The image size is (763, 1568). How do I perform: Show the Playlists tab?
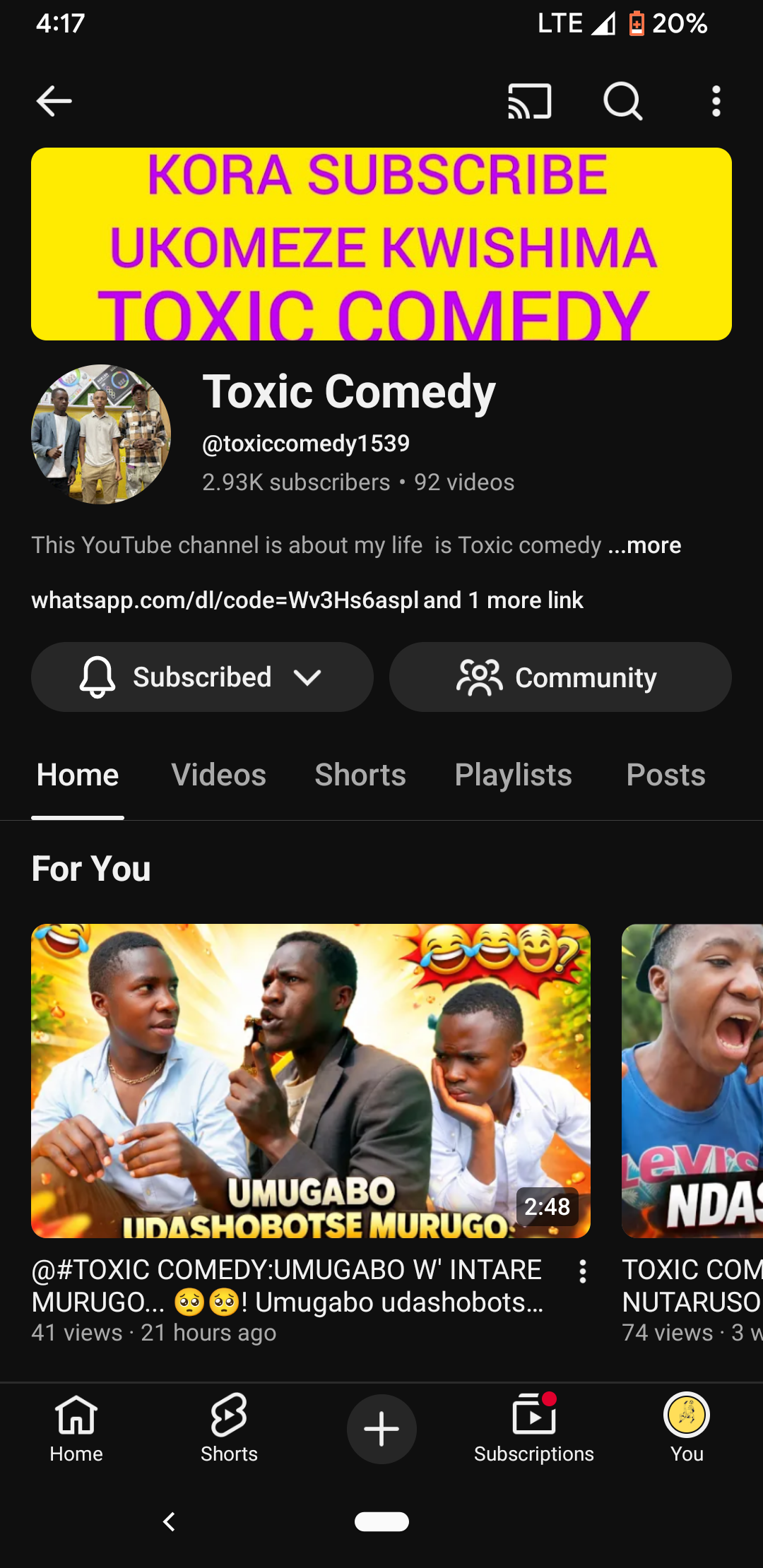pos(513,775)
